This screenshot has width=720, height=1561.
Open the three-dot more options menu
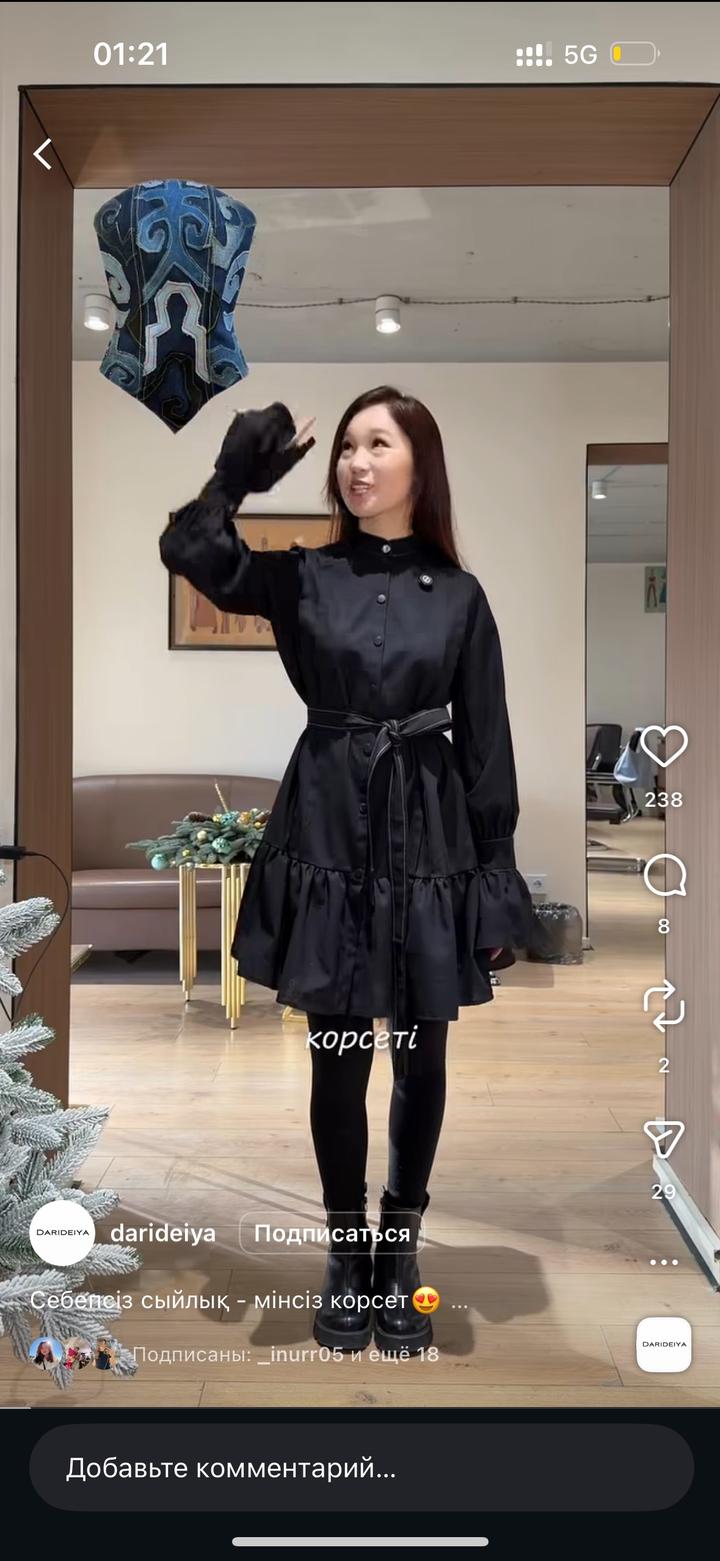coord(664,1262)
